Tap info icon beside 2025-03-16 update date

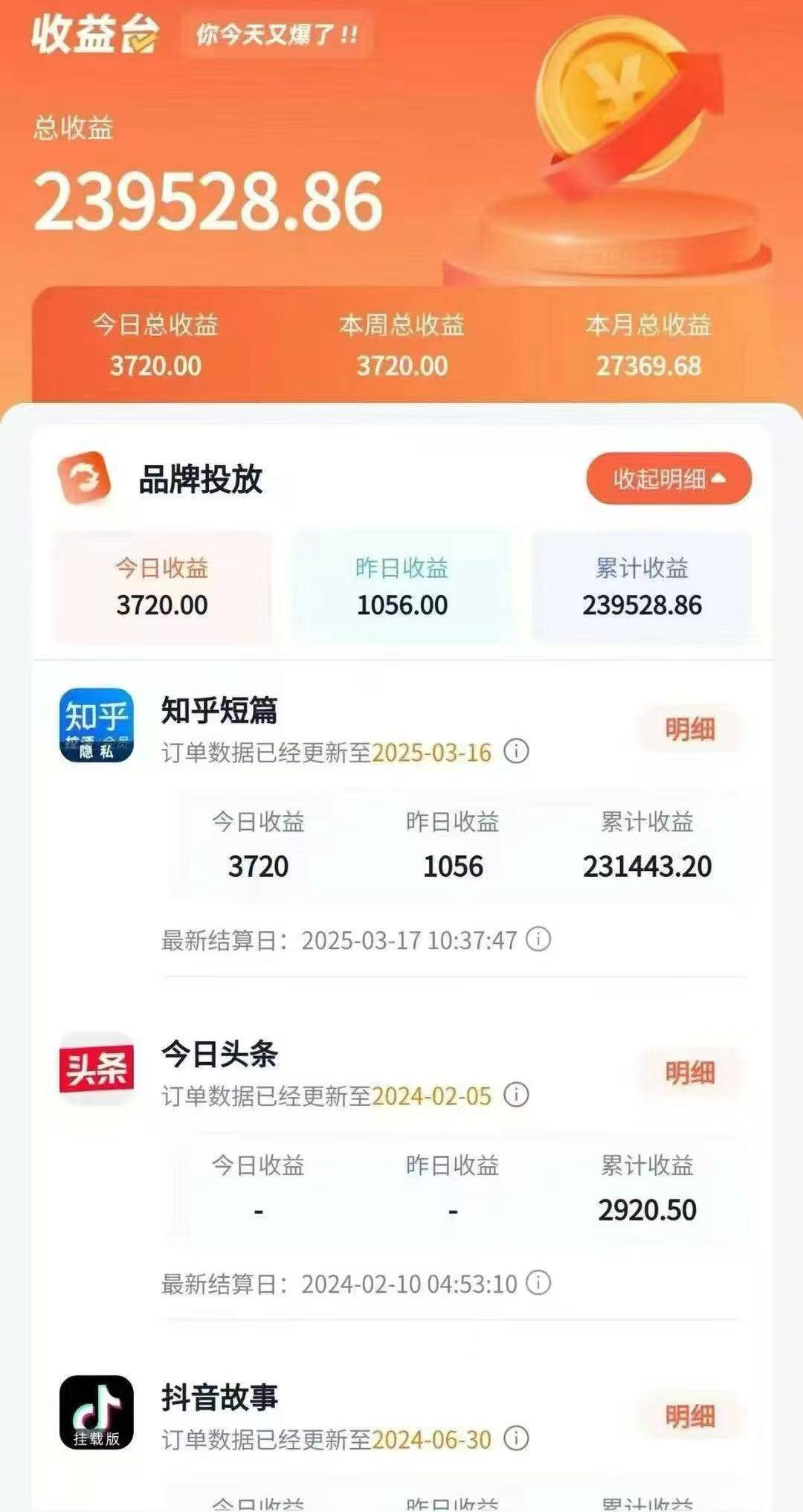click(516, 751)
